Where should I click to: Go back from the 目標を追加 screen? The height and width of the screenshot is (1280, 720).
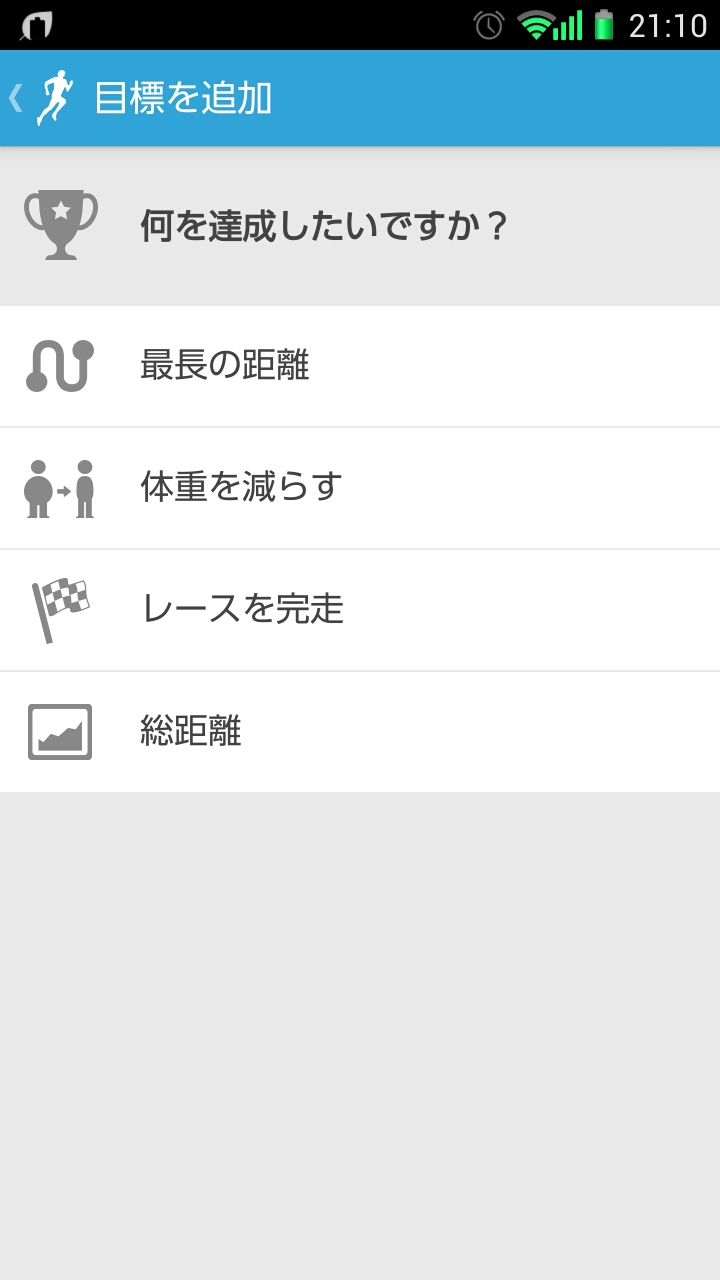[40, 98]
